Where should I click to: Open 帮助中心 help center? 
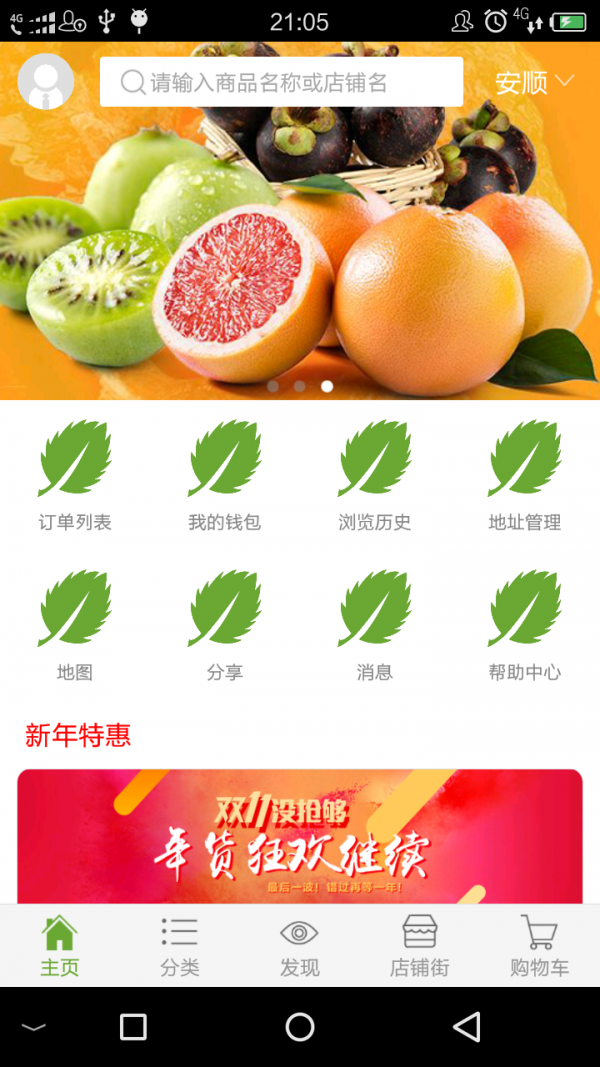(524, 626)
